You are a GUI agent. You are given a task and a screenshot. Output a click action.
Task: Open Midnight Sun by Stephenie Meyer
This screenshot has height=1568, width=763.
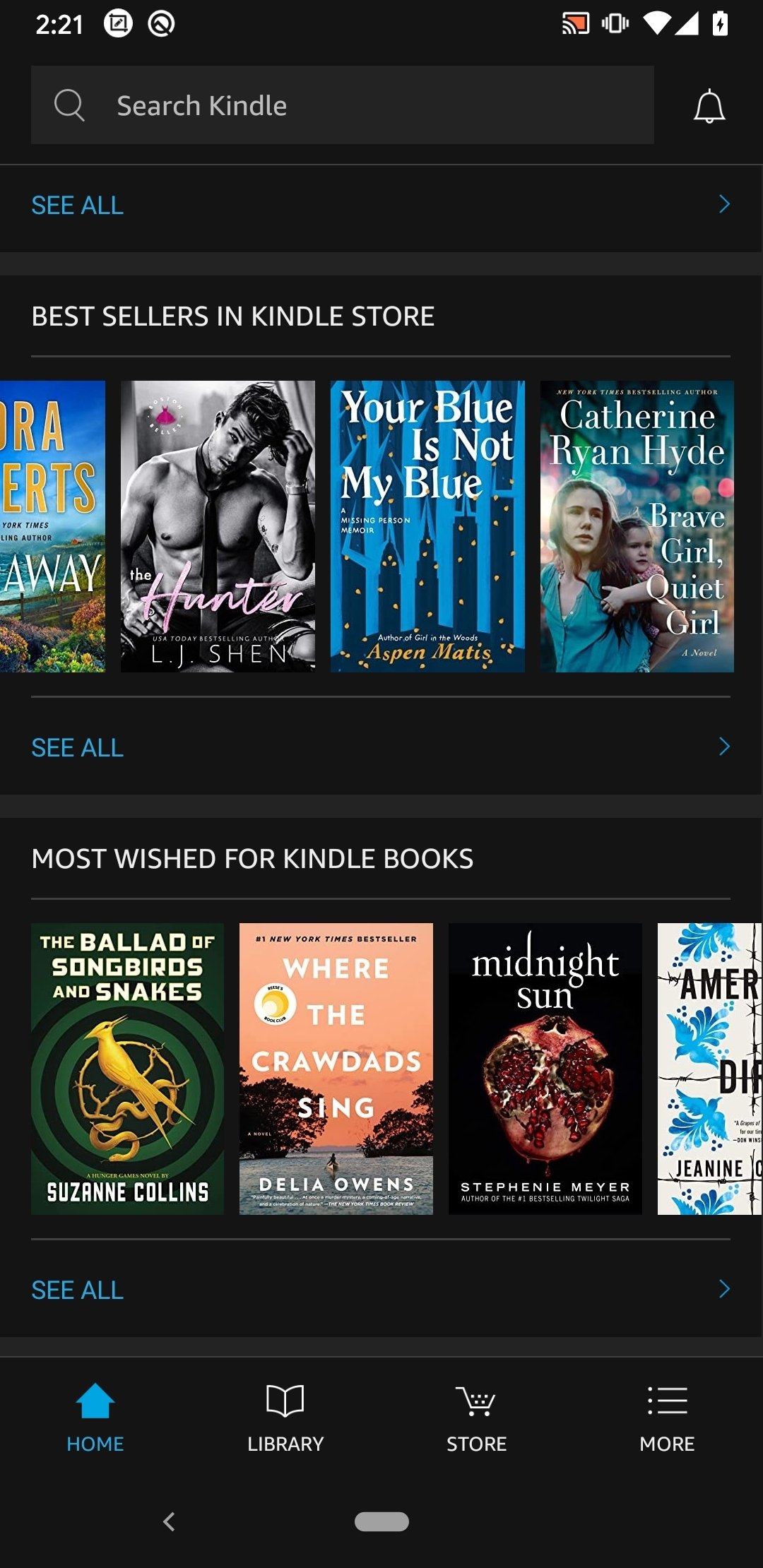click(x=545, y=1069)
